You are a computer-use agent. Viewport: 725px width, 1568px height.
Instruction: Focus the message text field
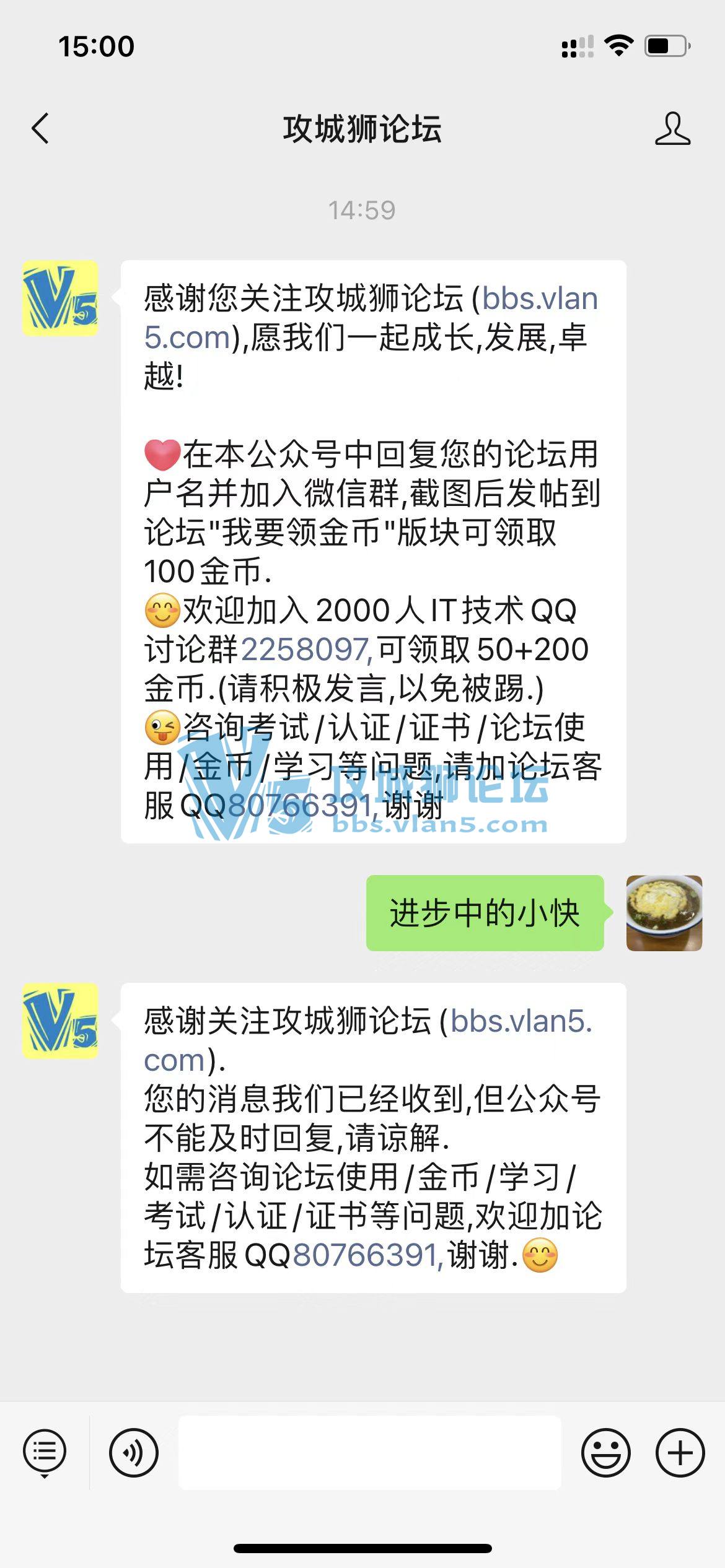[369, 1452]
